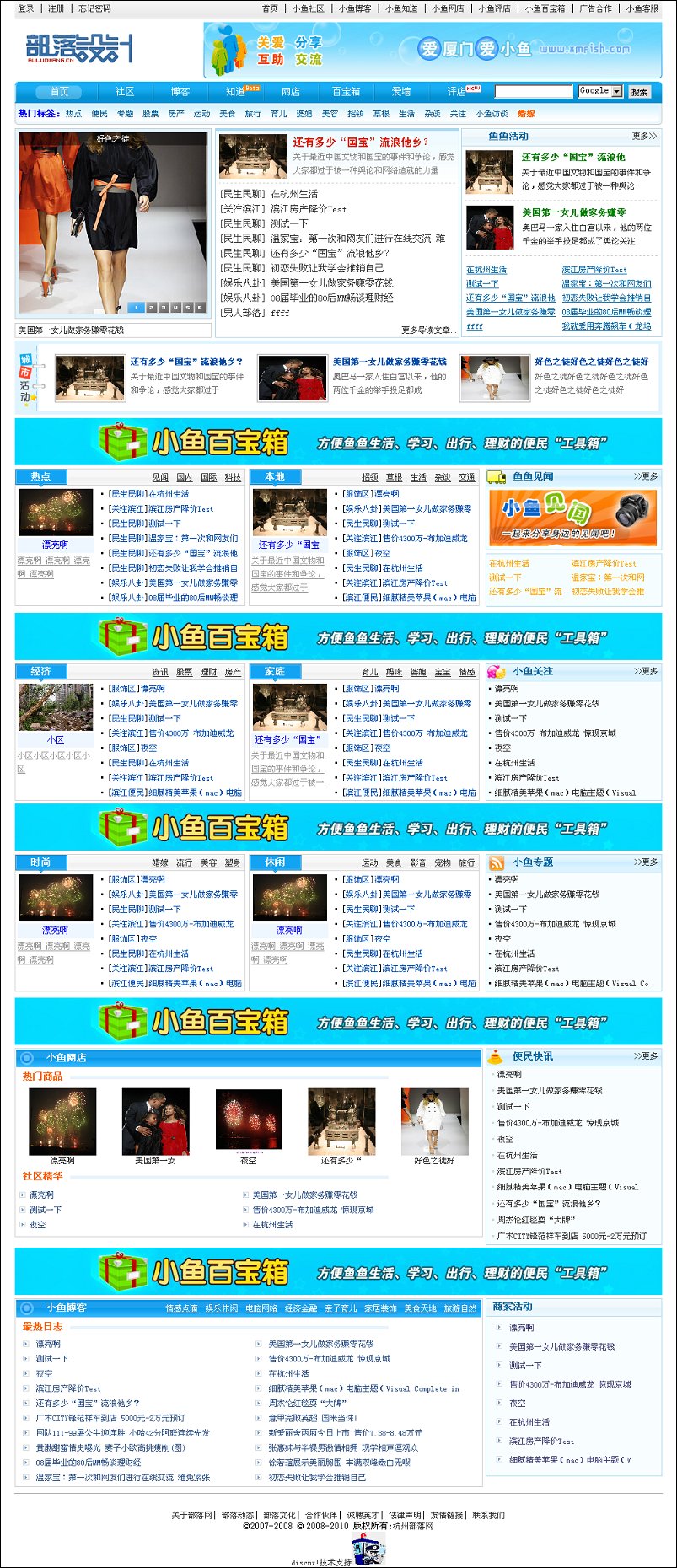Open 关于部落网 in the footer
This screenshot has width=677, height=1568.
[192, 1515]
